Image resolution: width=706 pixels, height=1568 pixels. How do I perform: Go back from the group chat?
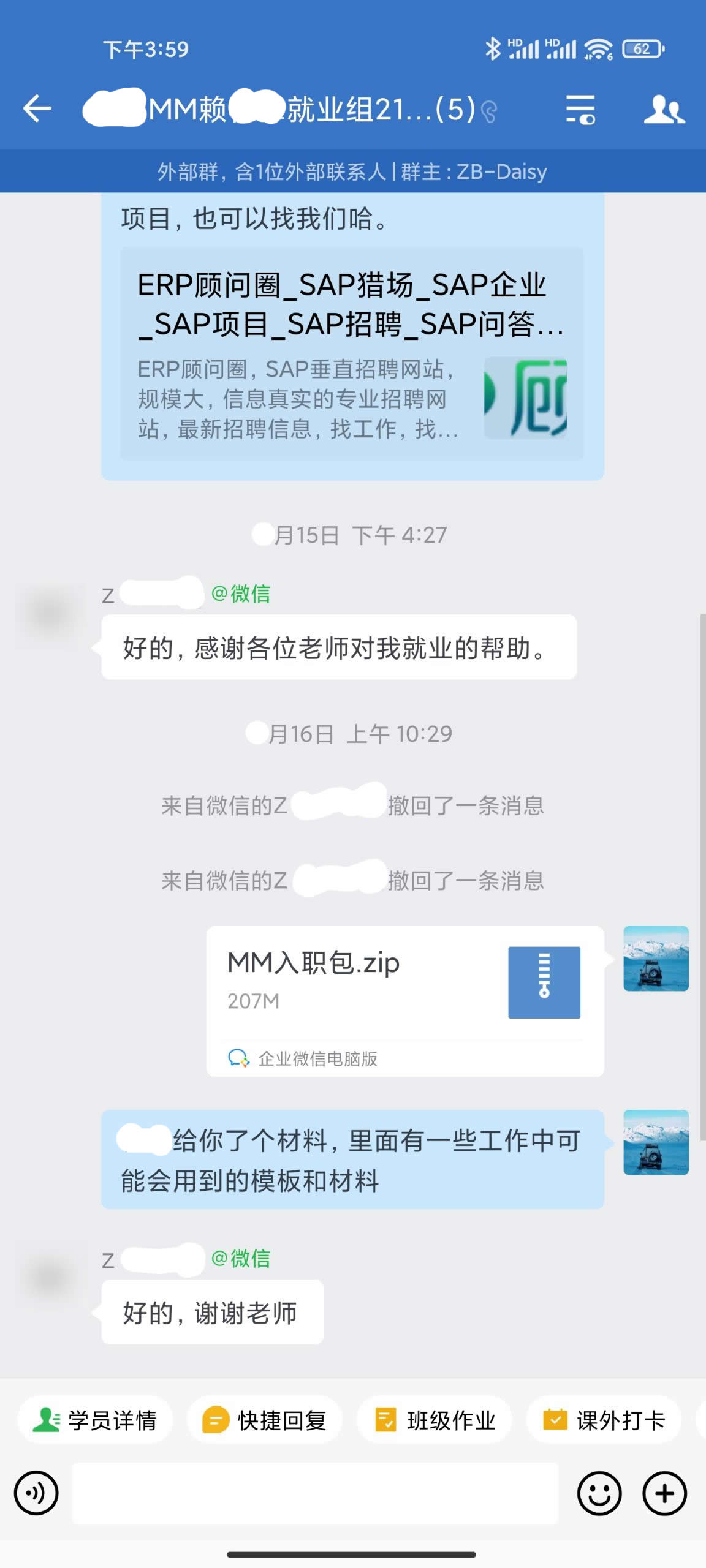[37, 109]
